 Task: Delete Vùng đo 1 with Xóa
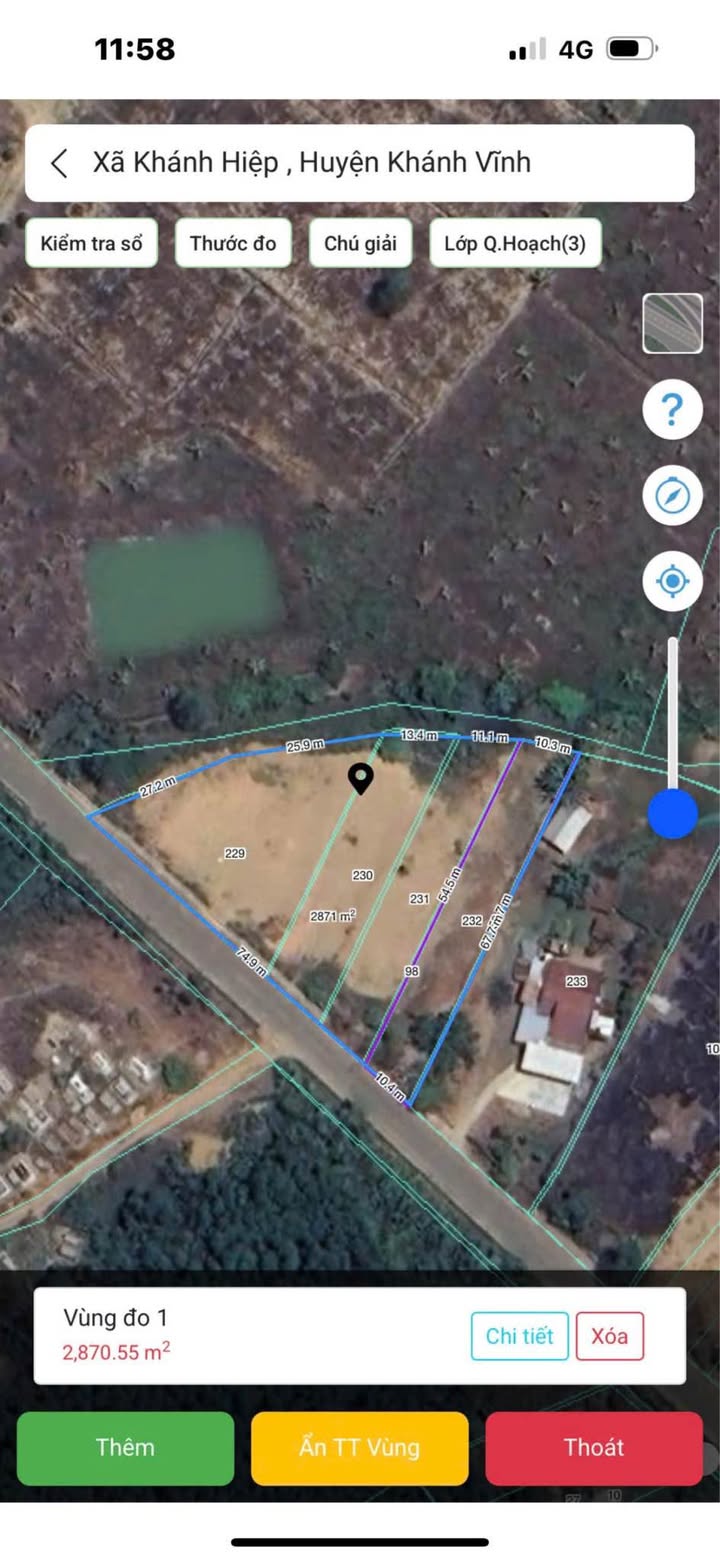(x=609, y=1336)
